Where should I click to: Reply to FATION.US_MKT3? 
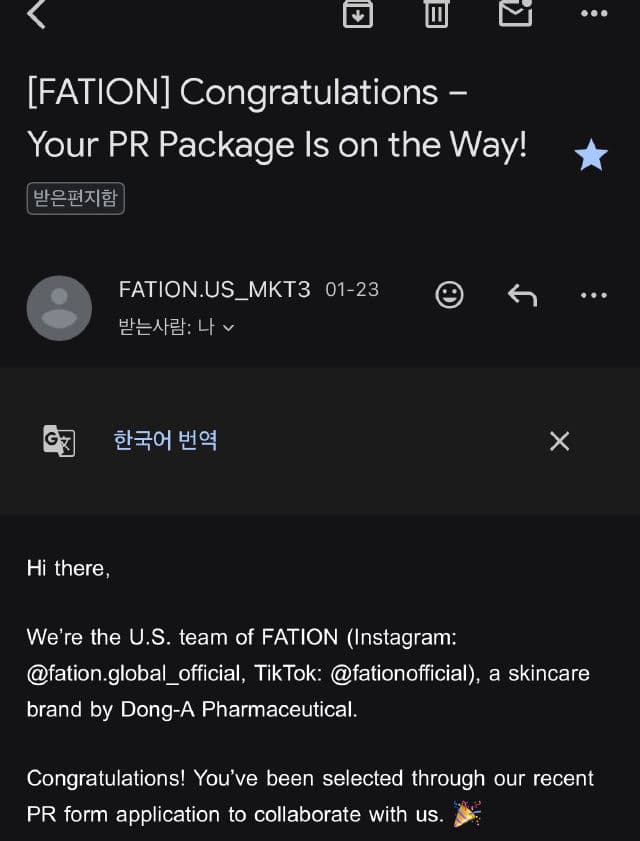[x=522, y=294]
